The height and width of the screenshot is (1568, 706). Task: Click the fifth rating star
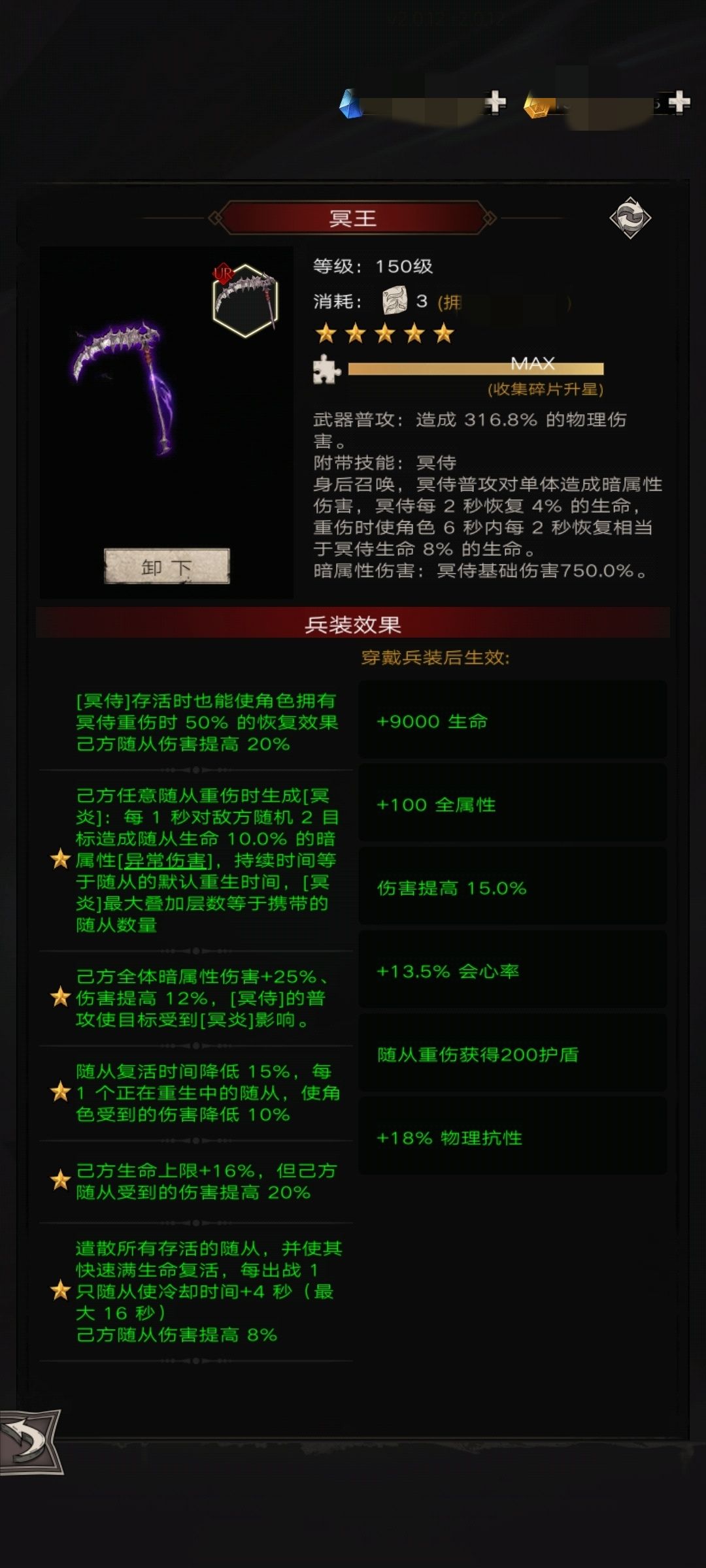pyautogui.click(x=445, y=332)
